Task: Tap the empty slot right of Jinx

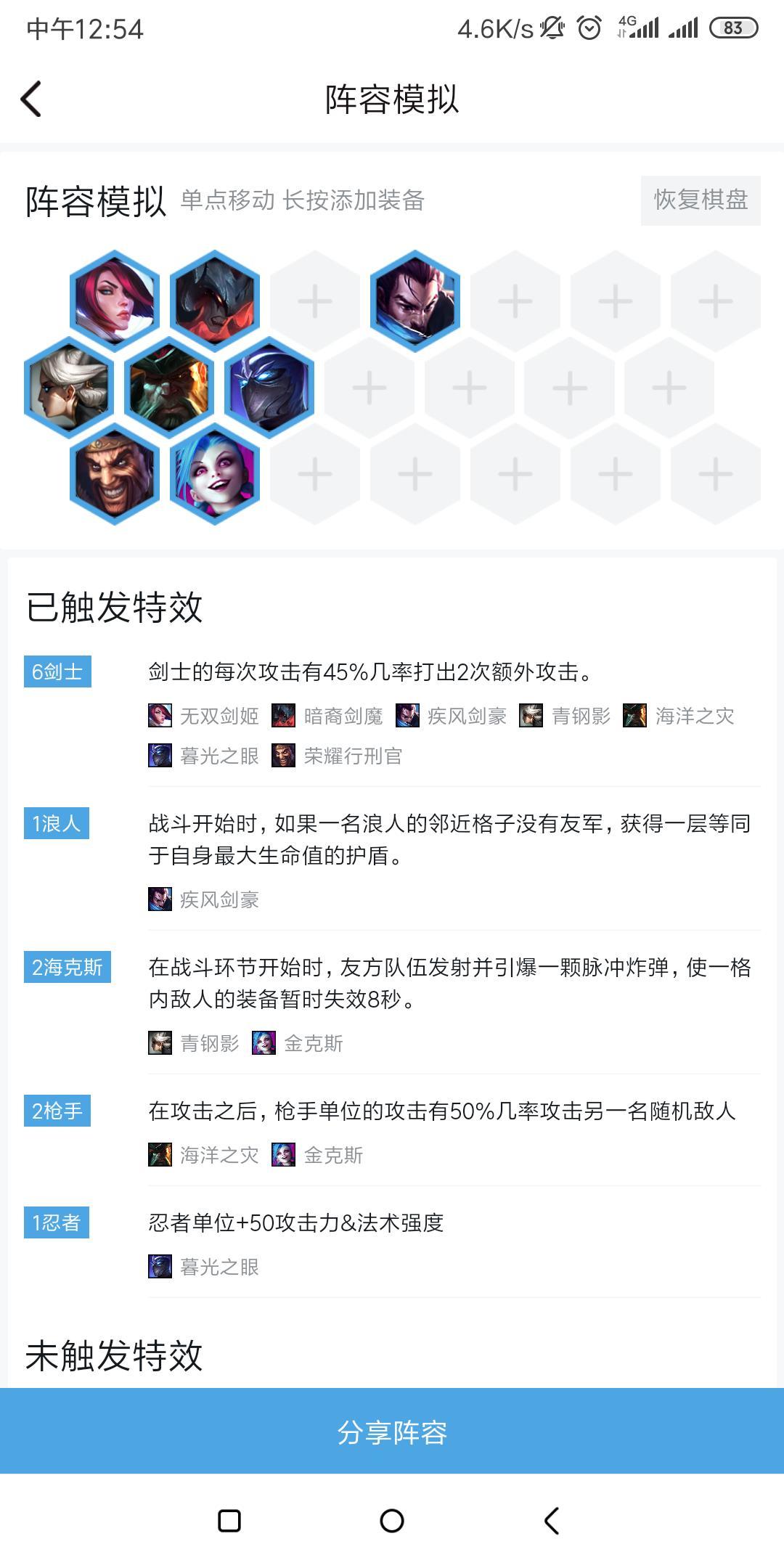Action: (315, 475)
